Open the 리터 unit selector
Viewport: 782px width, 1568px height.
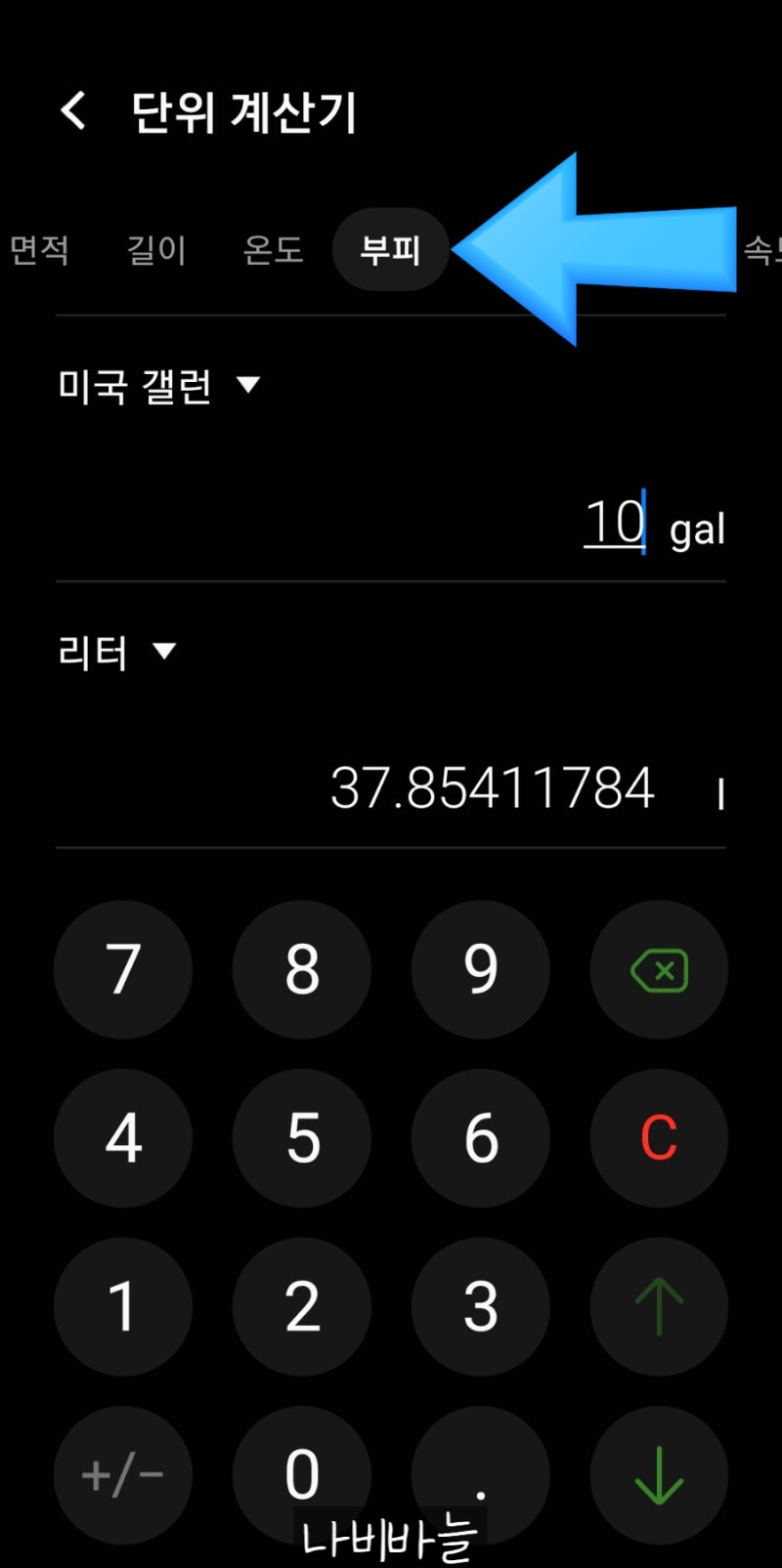(93, 652)
